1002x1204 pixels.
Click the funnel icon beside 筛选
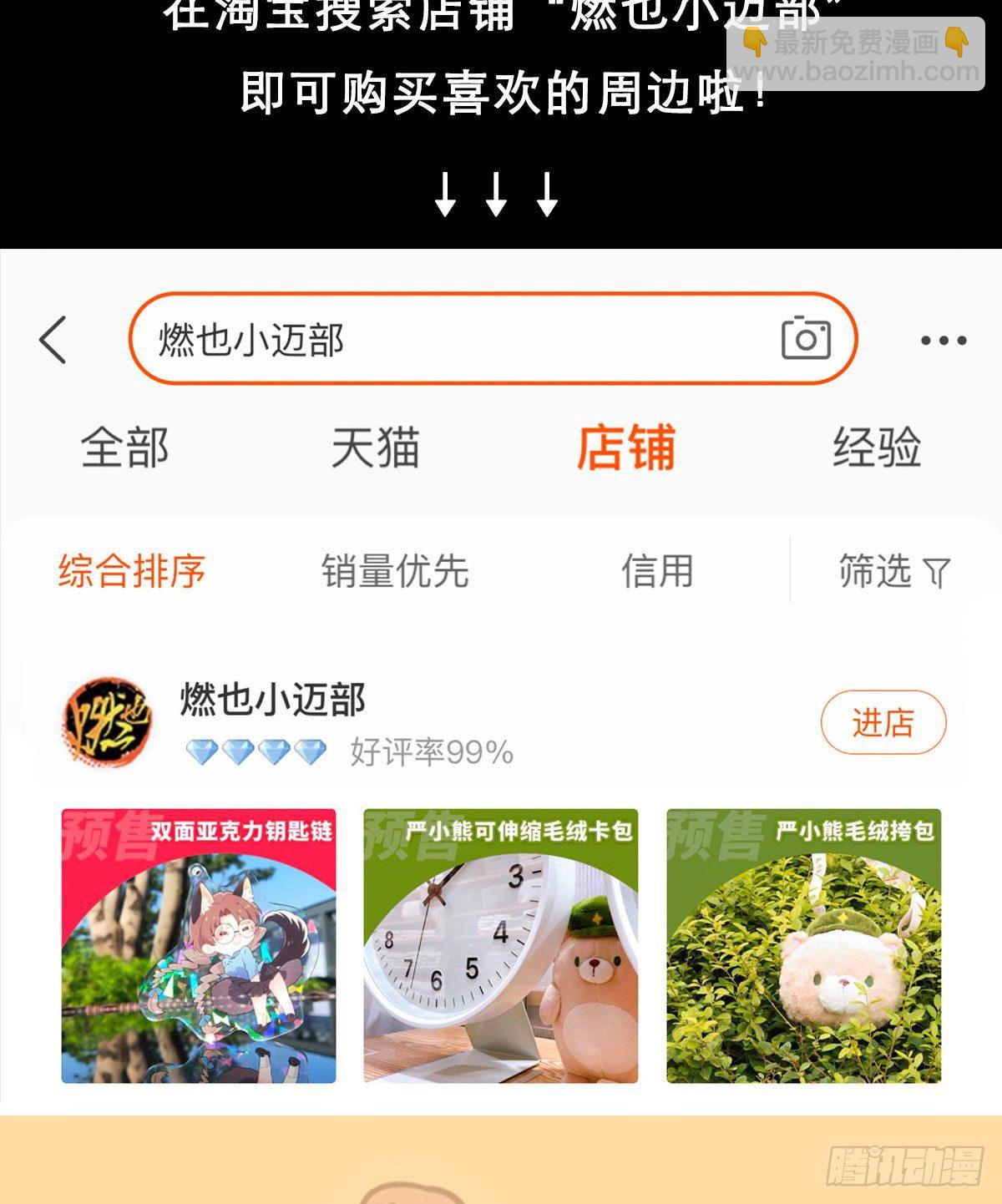click(939, 570)
